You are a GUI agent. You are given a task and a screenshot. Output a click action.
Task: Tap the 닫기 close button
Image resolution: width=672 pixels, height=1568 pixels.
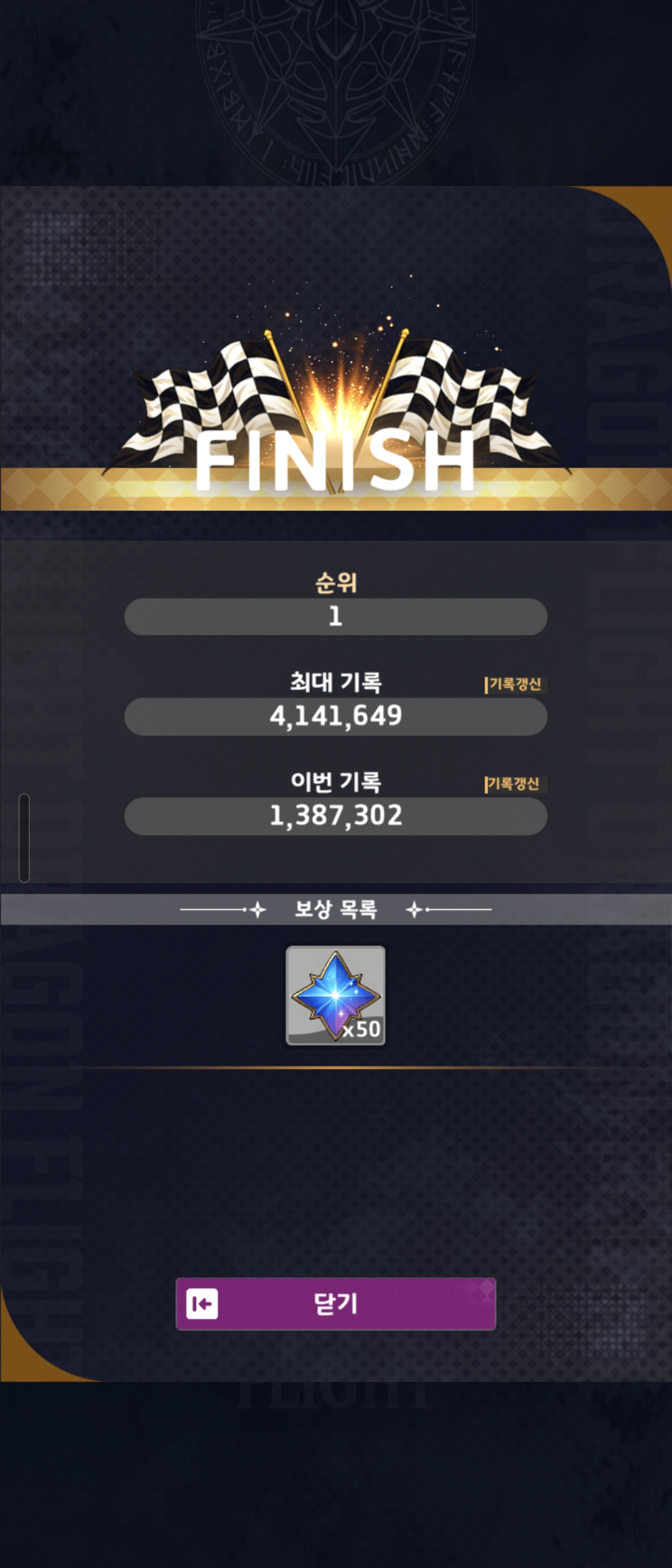(x=335, y=1304)
